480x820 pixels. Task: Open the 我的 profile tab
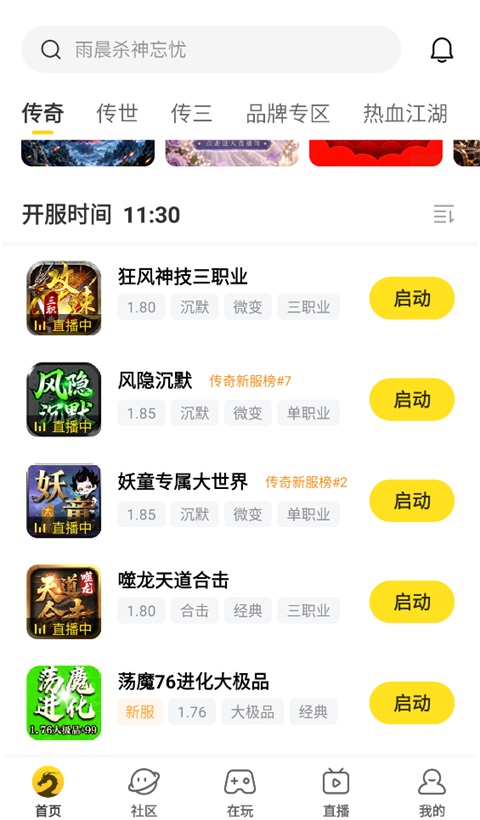tap(432, 792)
